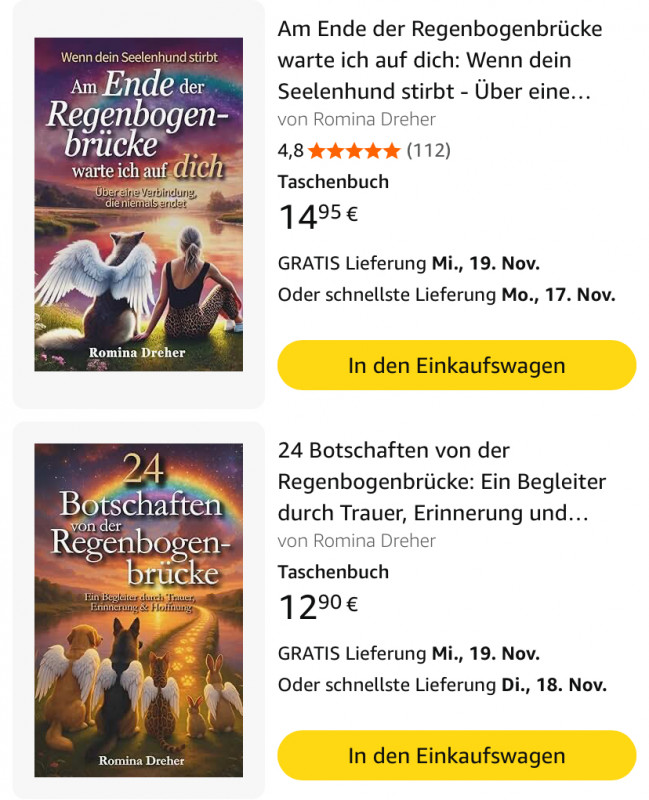Viewport: 649px width, 800px height.
Task: Add Am Ende der Regenbogenbrücke to cart
Action: tap(456, 366)
